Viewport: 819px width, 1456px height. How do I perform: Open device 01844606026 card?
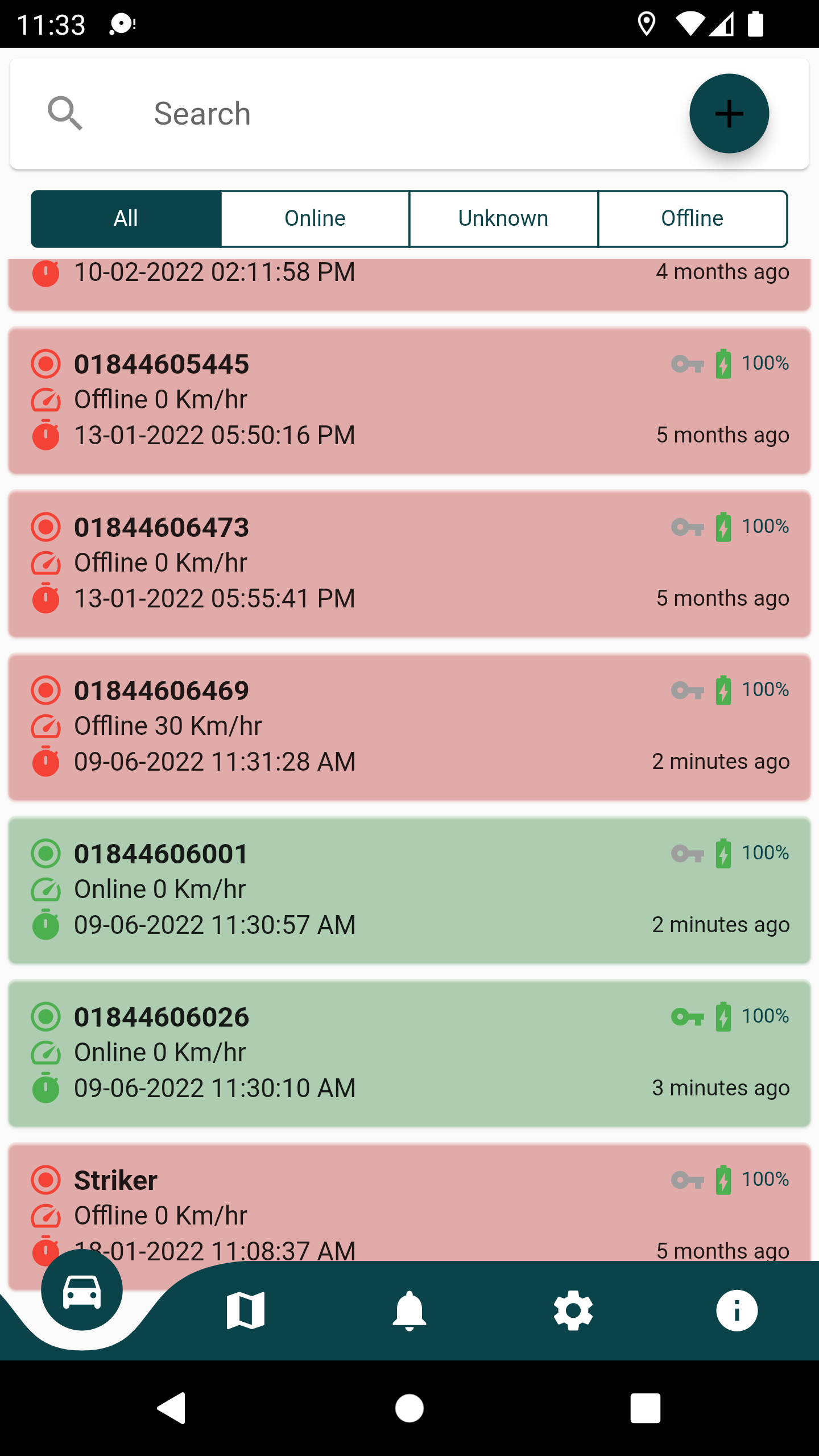[409, 1053]
